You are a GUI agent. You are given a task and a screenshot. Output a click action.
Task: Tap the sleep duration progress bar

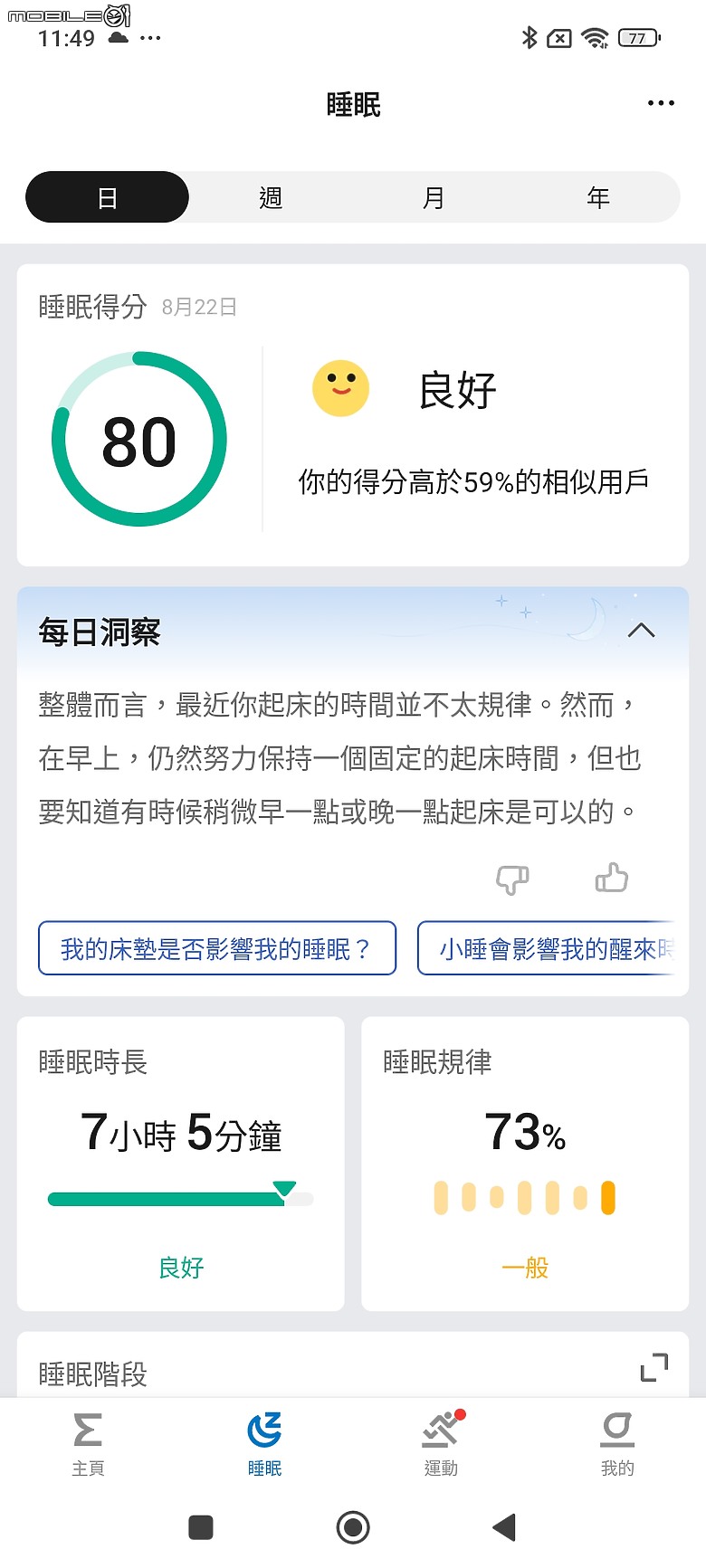click(x=179, y=1197)
